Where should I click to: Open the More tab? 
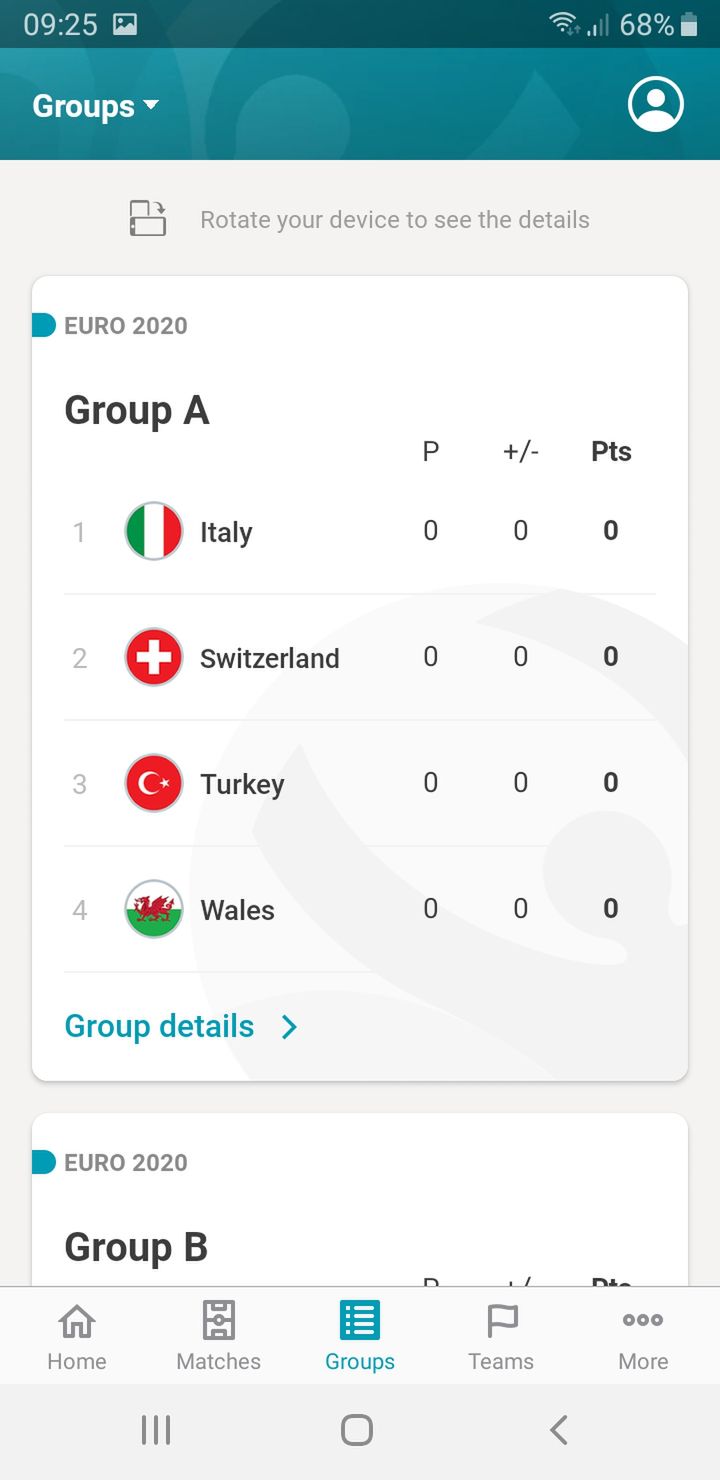[643, 1336]
